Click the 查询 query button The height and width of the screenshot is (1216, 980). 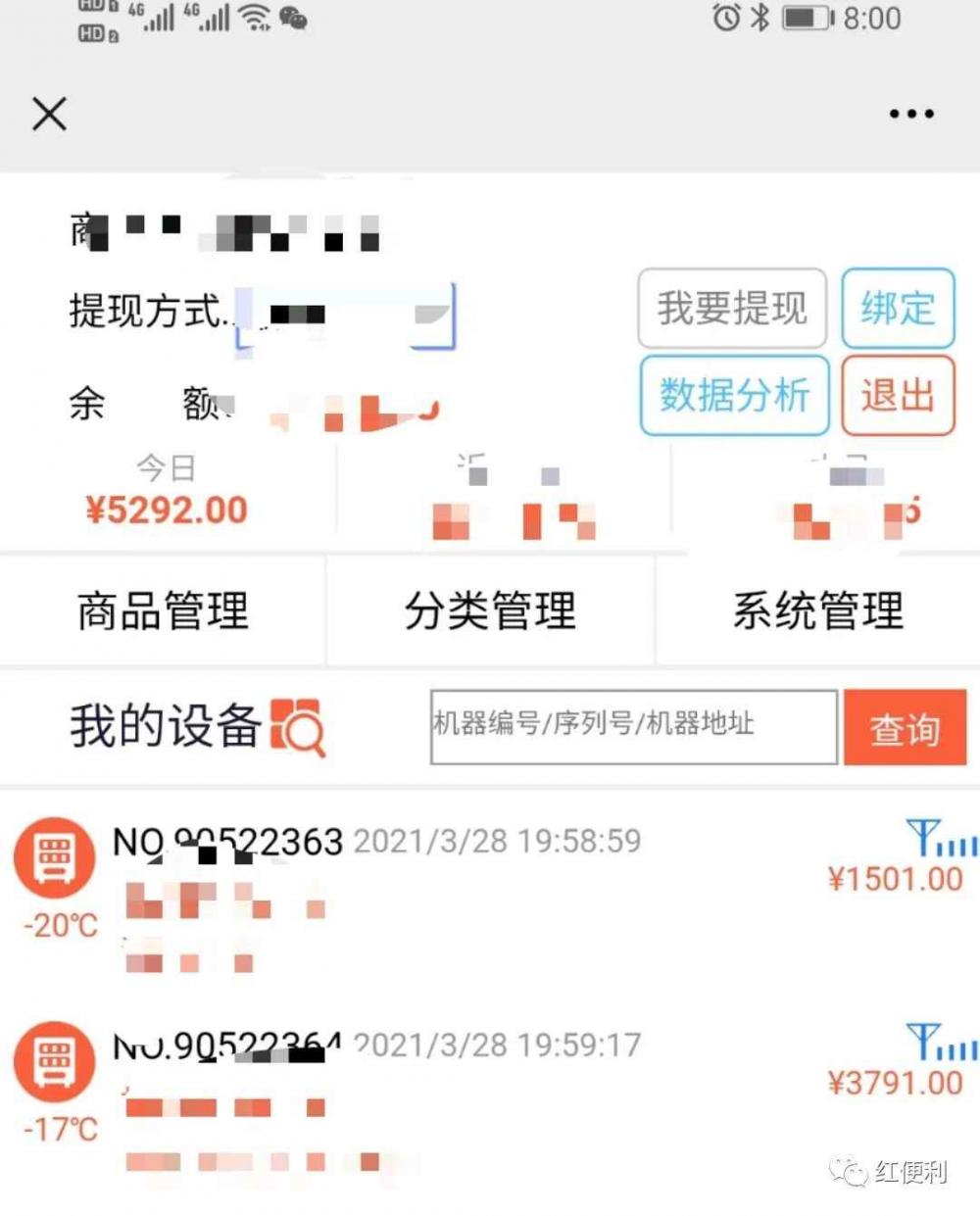(905, 727)
